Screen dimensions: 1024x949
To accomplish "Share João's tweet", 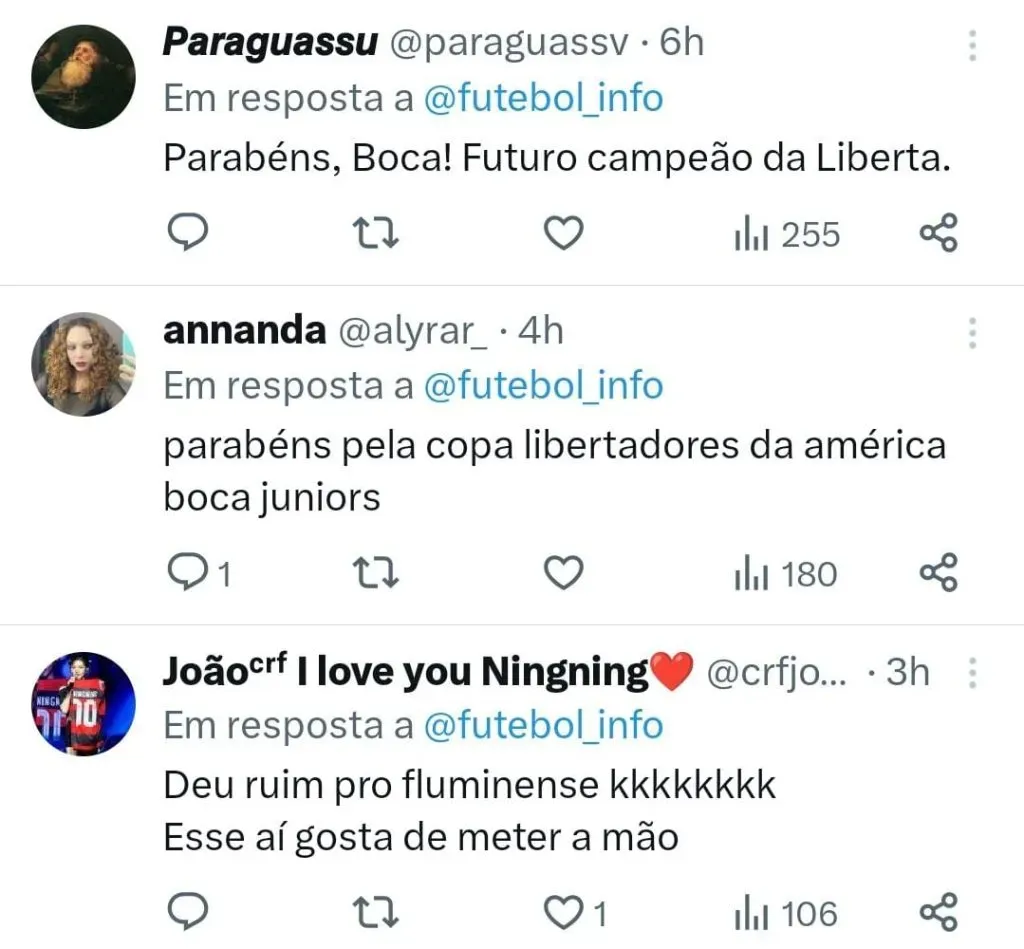I will click(938, 912).
